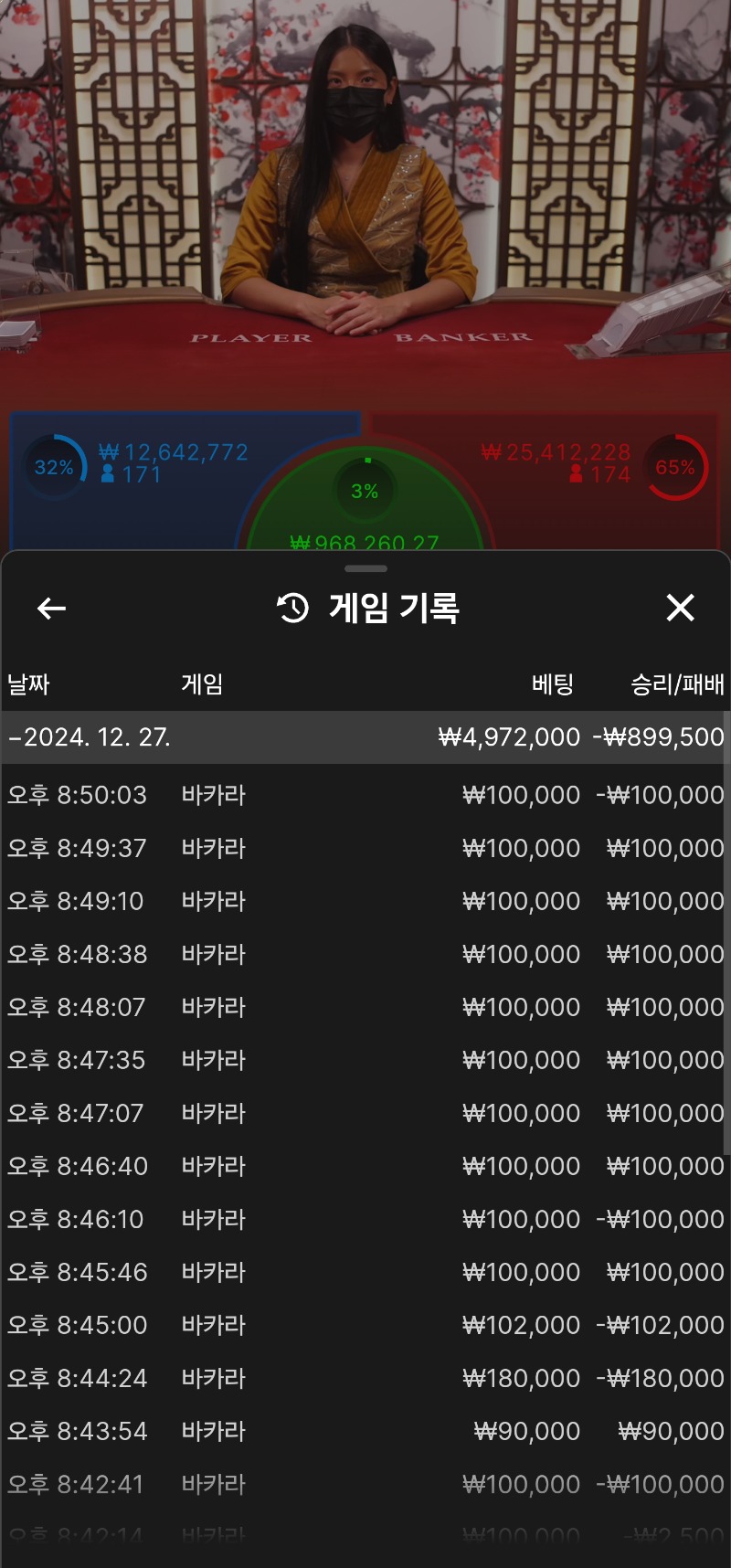This screenshot has width=731, height=1568.
Task: Open the 오후 8:43:54 ₩90,000 bet record
Action: (x=365, y=1431)
